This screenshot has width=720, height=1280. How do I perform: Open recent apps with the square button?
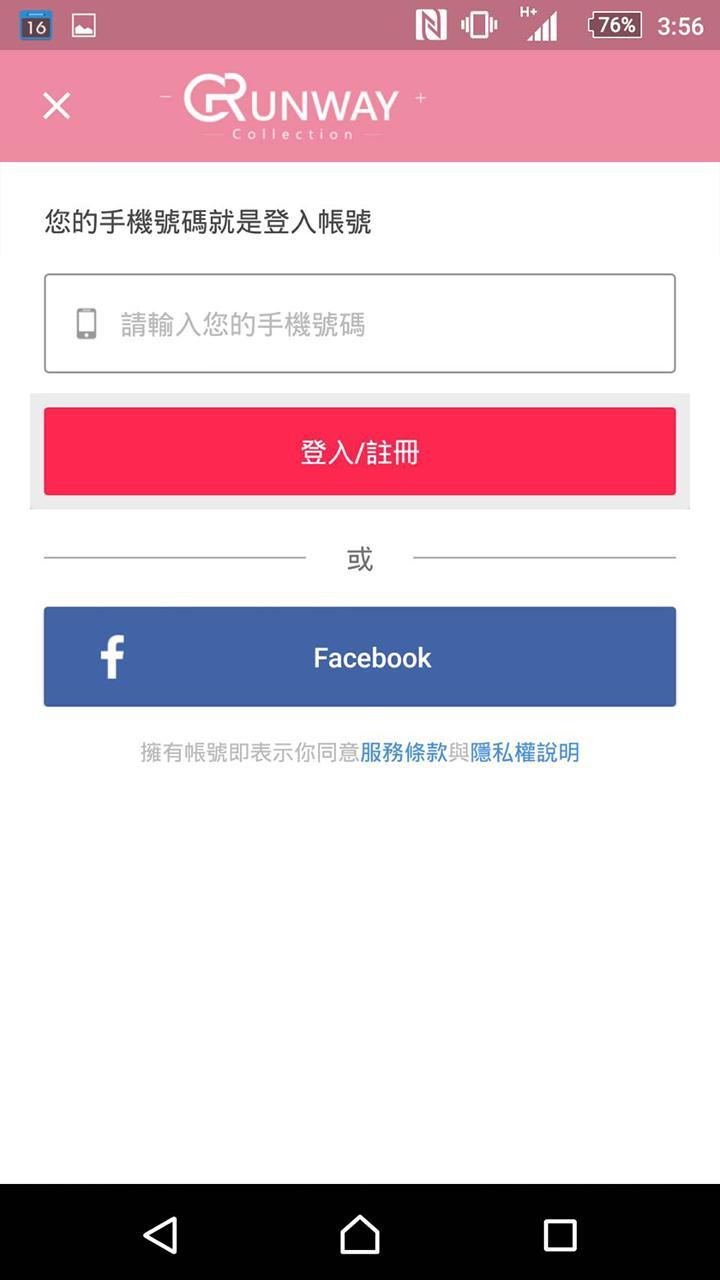click(x=560, y=1235)
